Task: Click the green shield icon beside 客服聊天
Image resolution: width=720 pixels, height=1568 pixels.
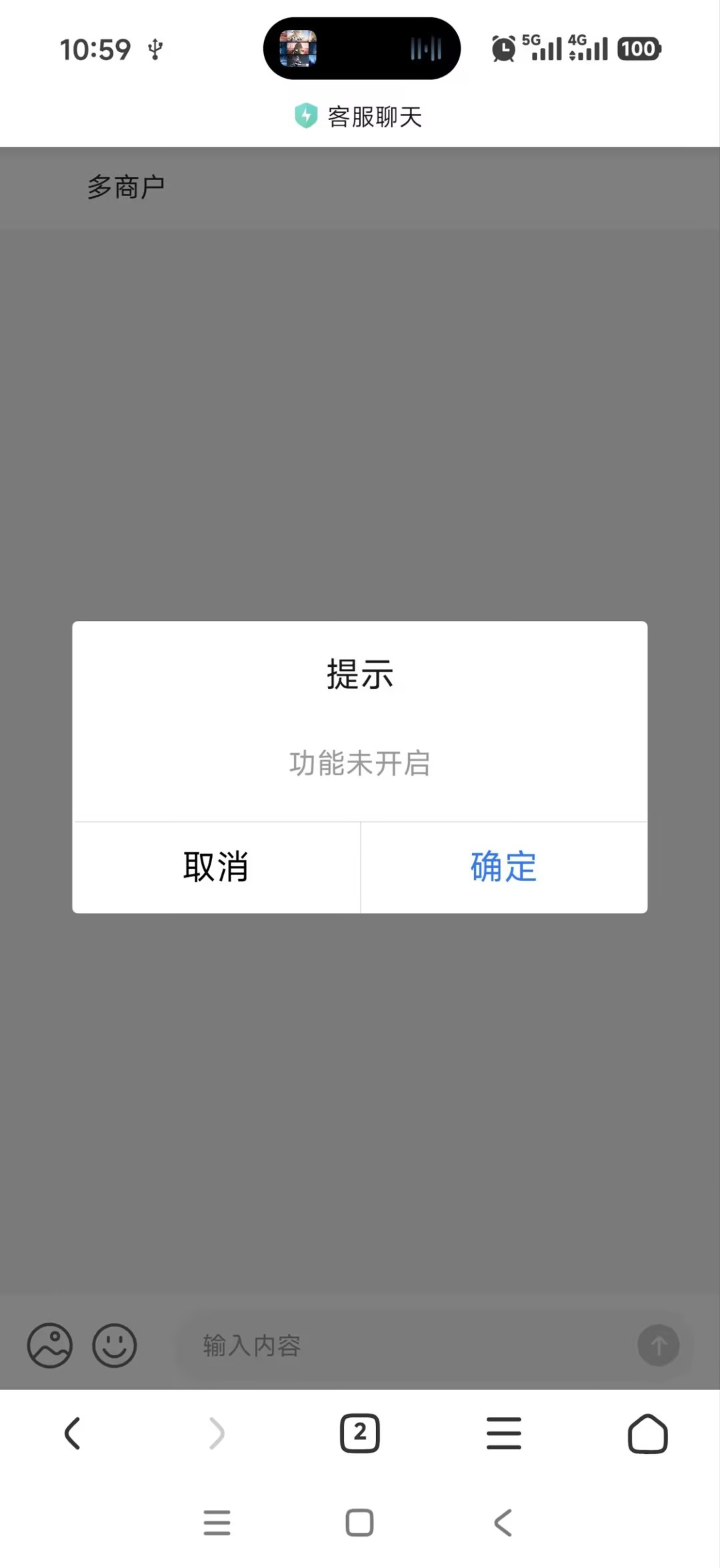Action: (x=305, y=115)
